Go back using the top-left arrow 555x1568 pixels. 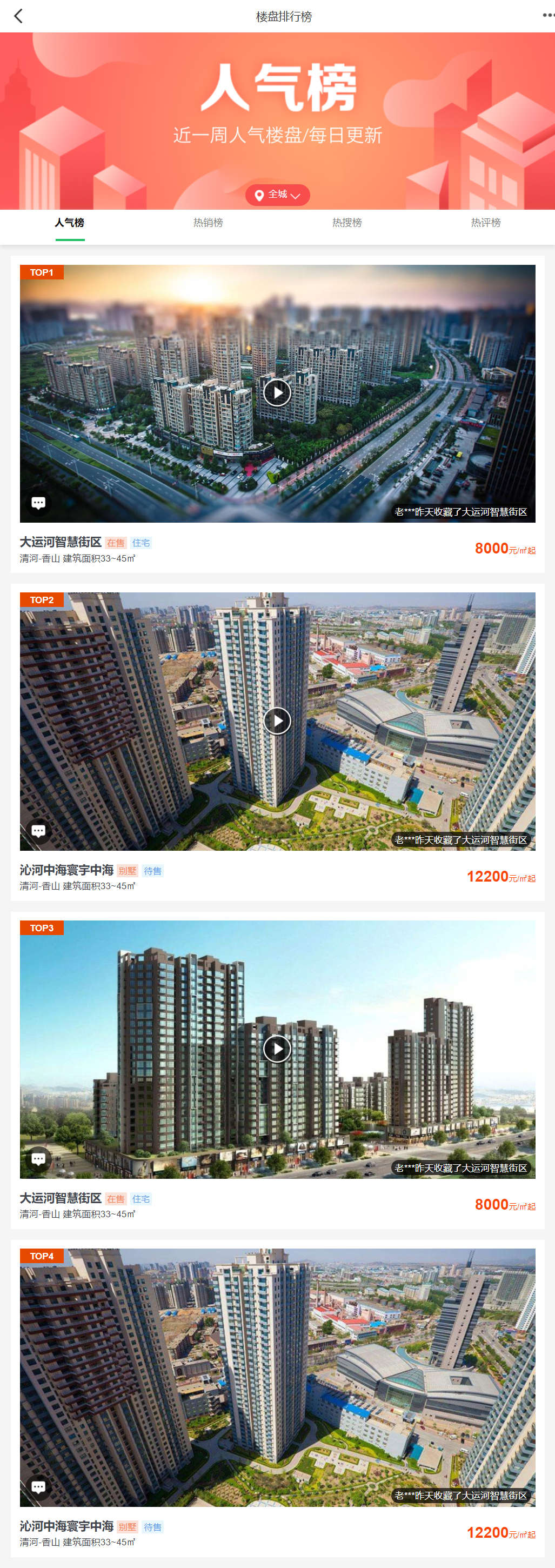tap(18, 16)
